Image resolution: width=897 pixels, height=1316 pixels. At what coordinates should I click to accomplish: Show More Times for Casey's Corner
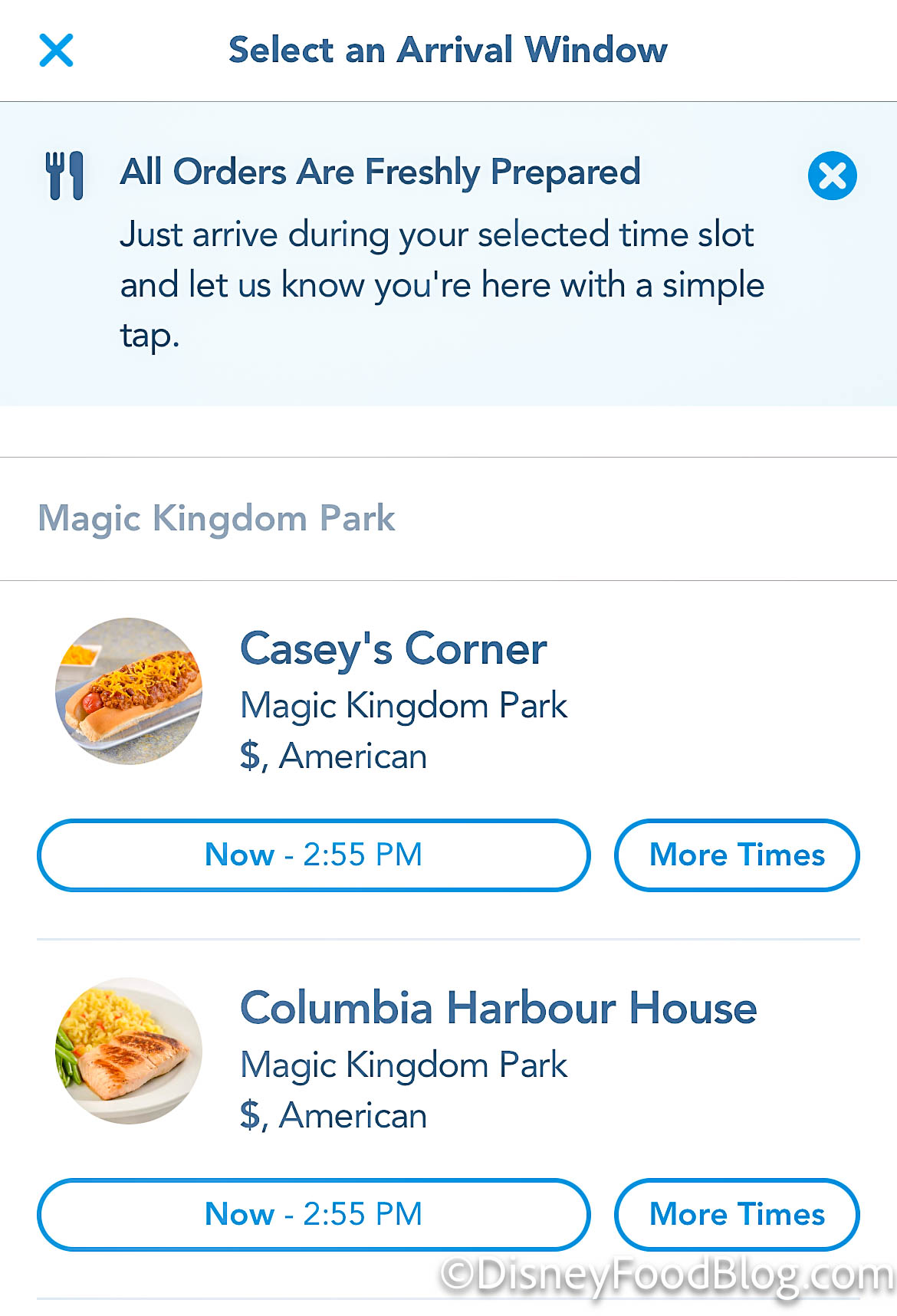(x=736, y=855)
